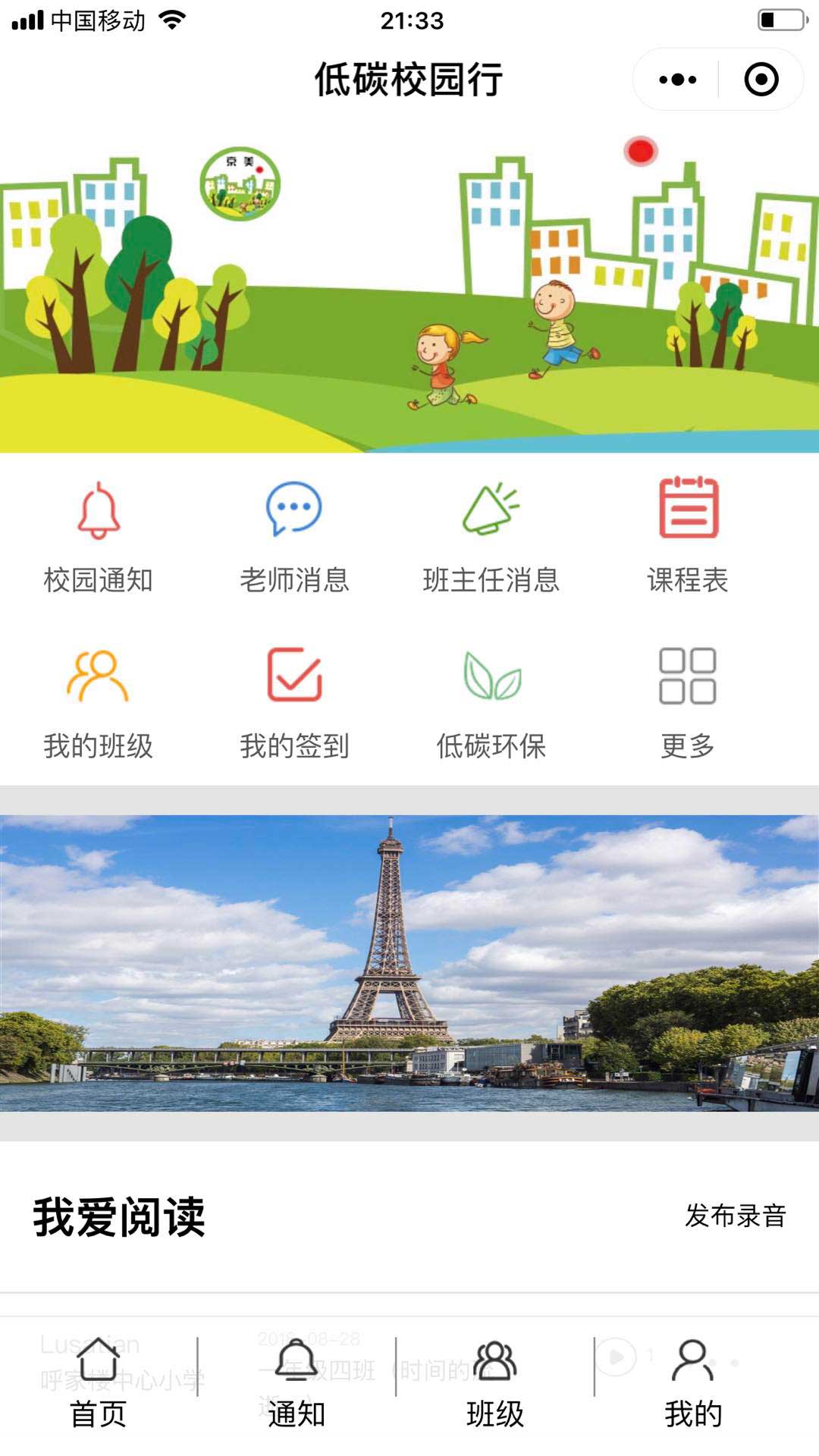Tap 发布录音 to publish a recording
This screenshot has height=1456, width=819.
coord(736,1216)
